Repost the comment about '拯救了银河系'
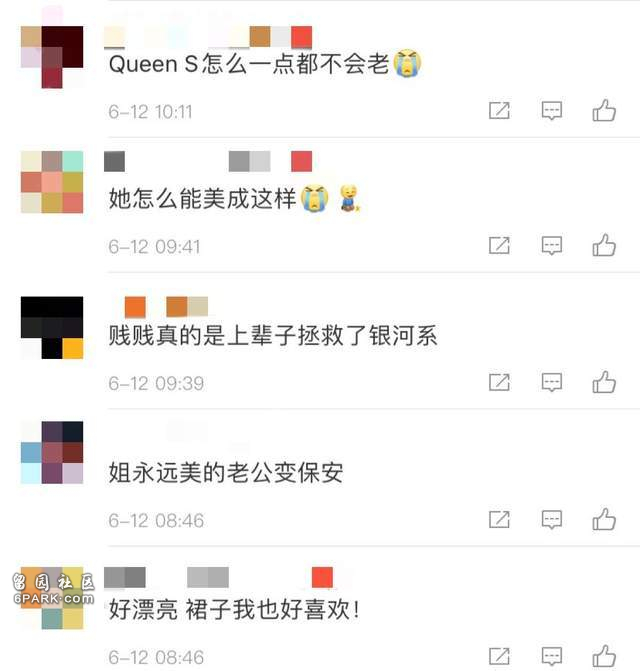 click(499, 382)
